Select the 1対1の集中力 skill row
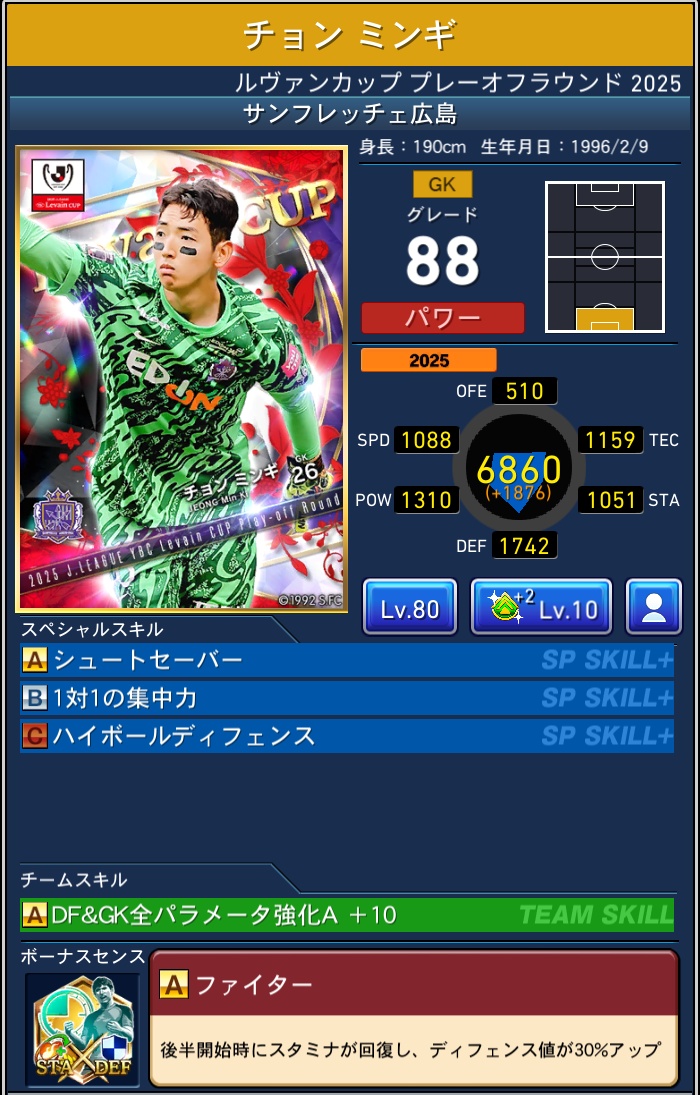 tap(346, 698)
